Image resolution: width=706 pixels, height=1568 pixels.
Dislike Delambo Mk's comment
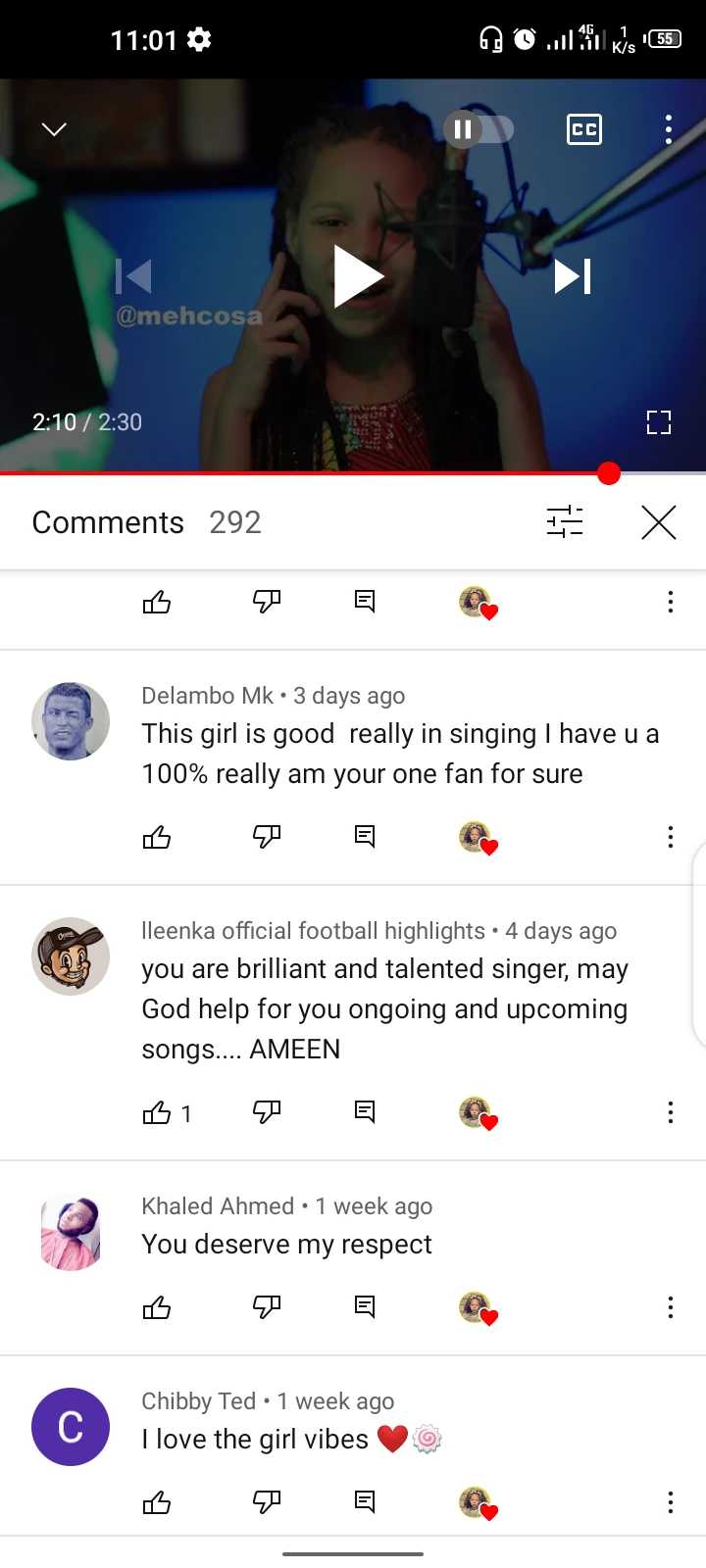tap(267, 836)
